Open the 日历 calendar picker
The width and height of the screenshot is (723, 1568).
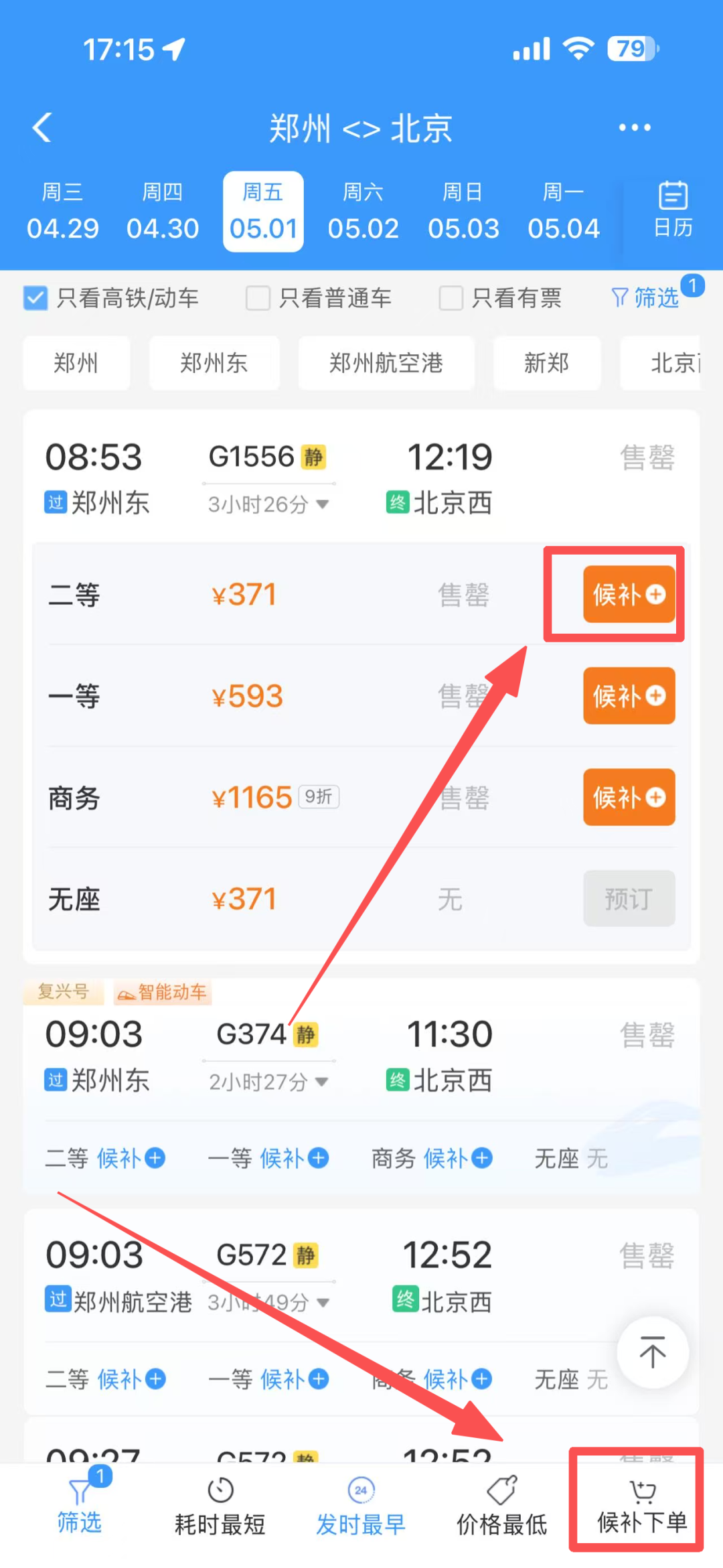click(x=672, y=210)
